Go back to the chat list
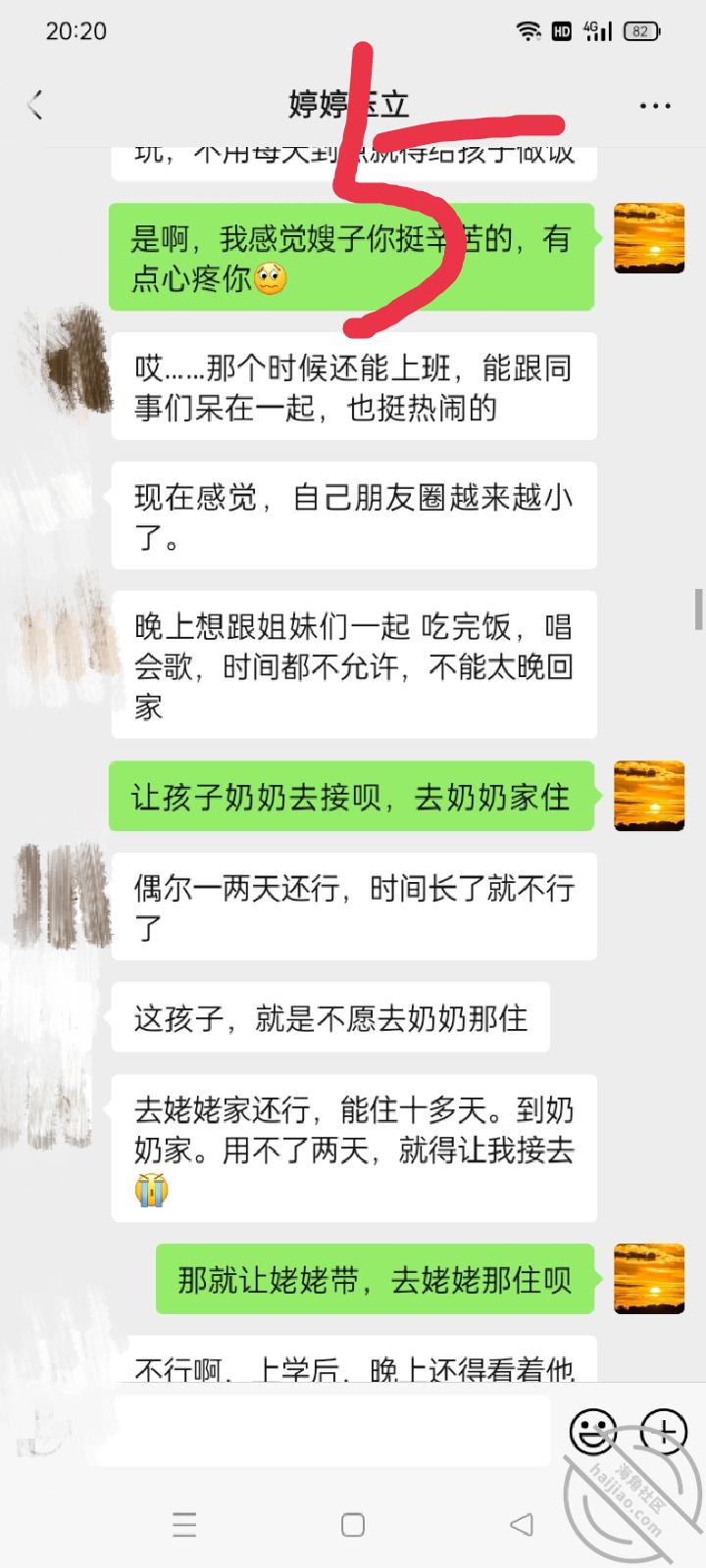 (36, 104)
